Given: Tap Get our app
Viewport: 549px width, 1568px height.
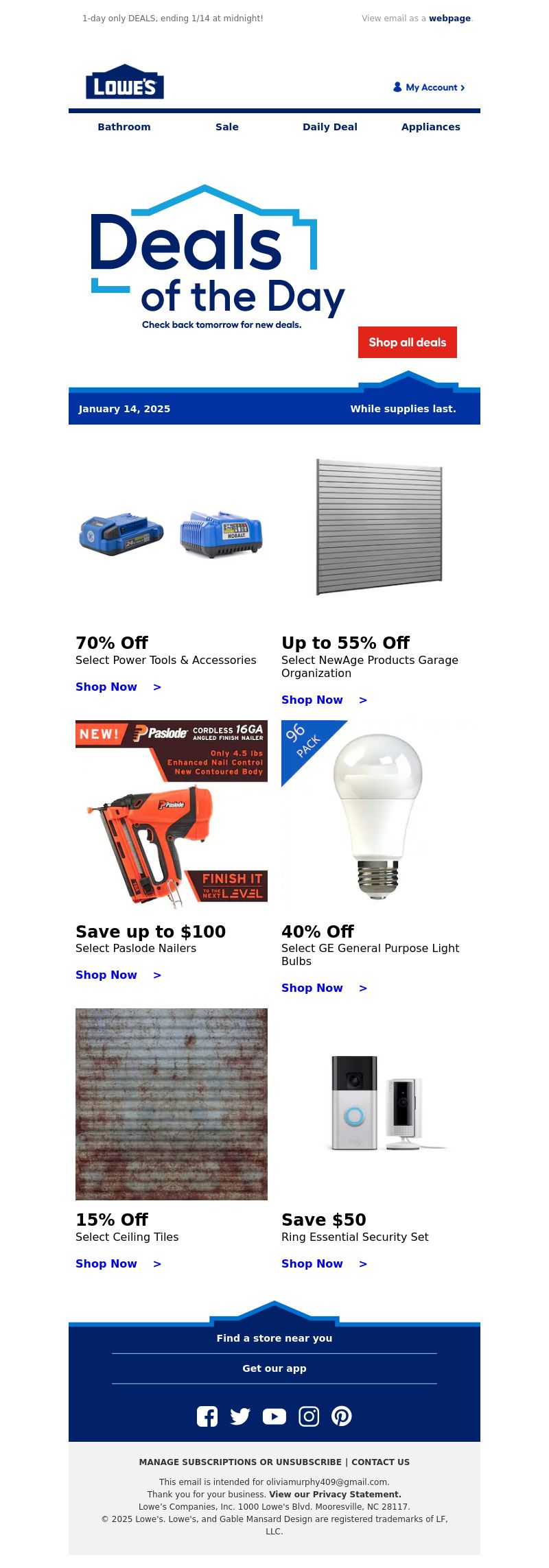Looking at the screenshot, I should (x=274, y=1368).
